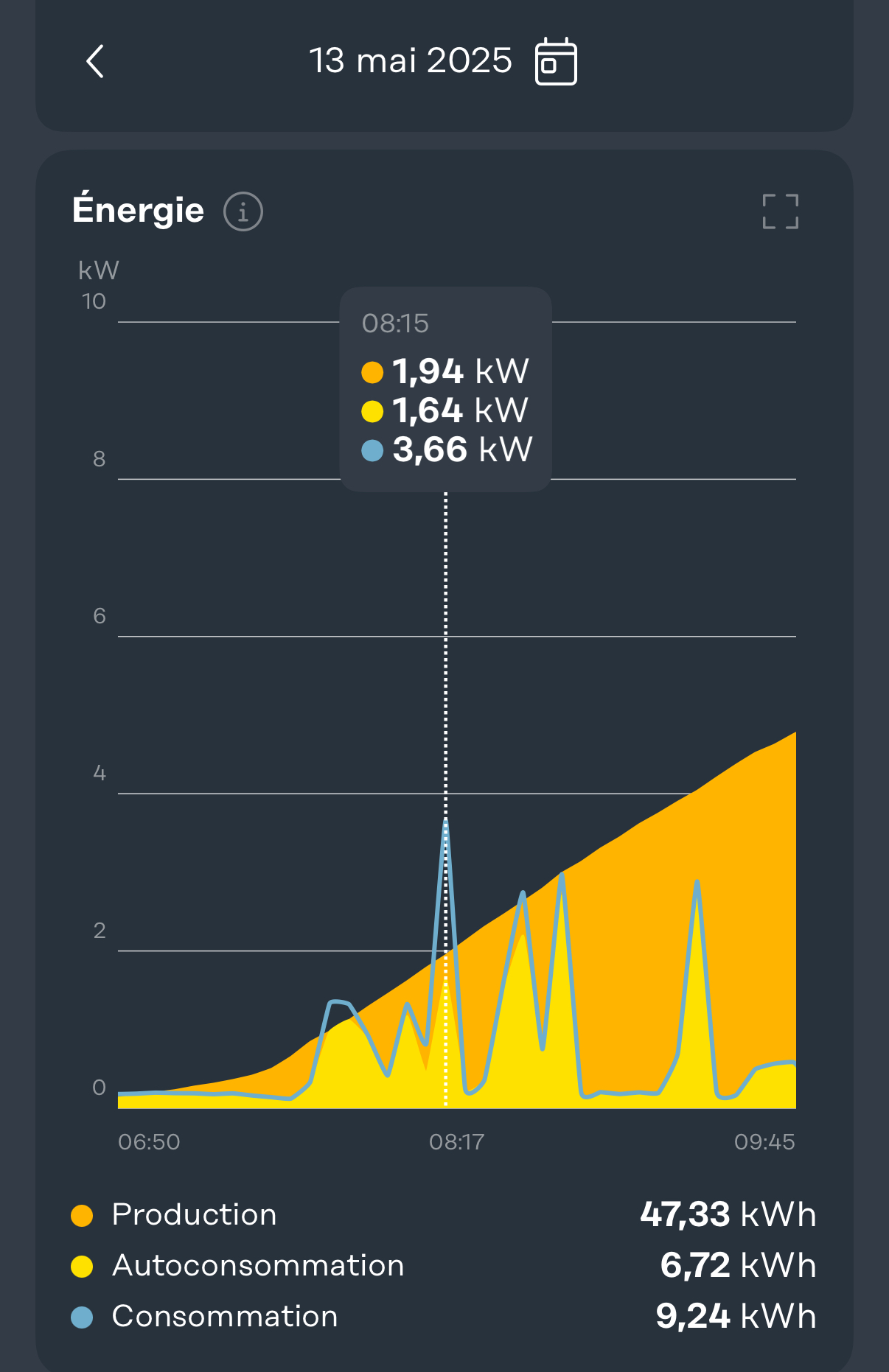
Task: Go back with the left arrow
Action: click(96, 61)
